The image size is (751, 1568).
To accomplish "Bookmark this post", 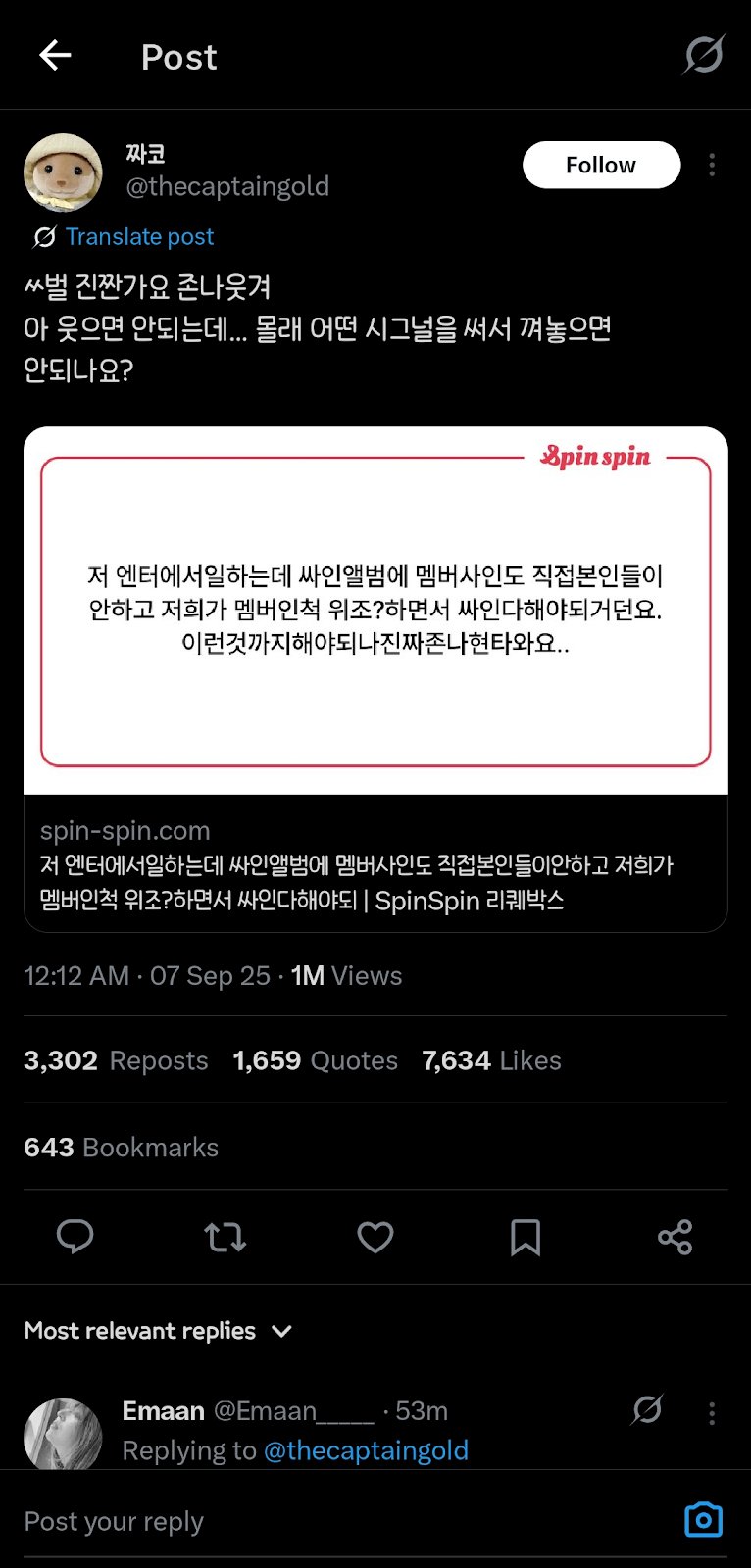I will [526, 1237].
